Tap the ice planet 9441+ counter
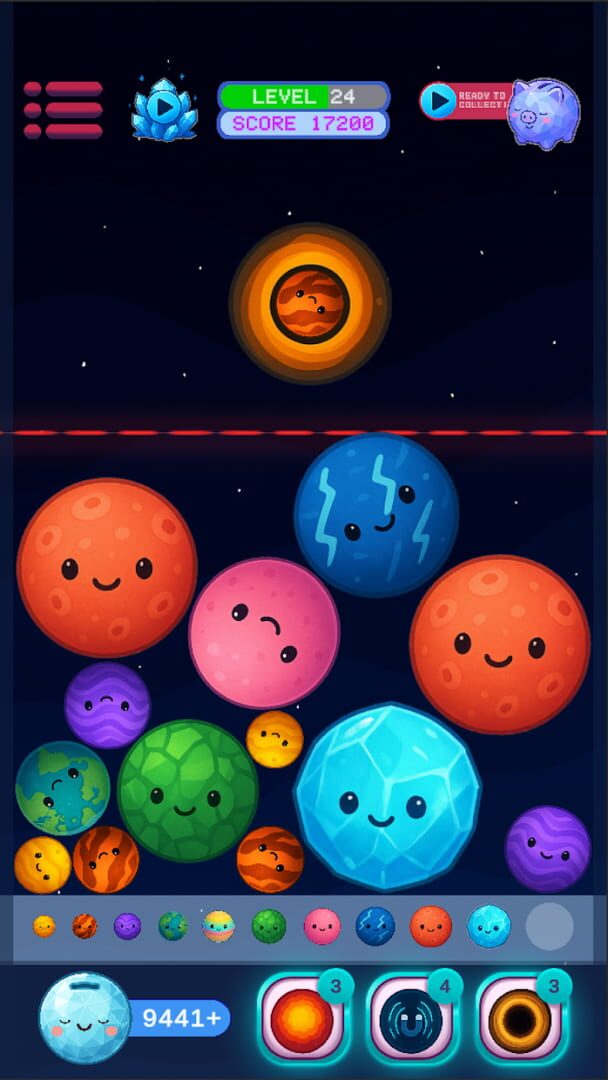Image resolution: width=608 pixels, height=1080 pixels. (x=135, y=1019)
